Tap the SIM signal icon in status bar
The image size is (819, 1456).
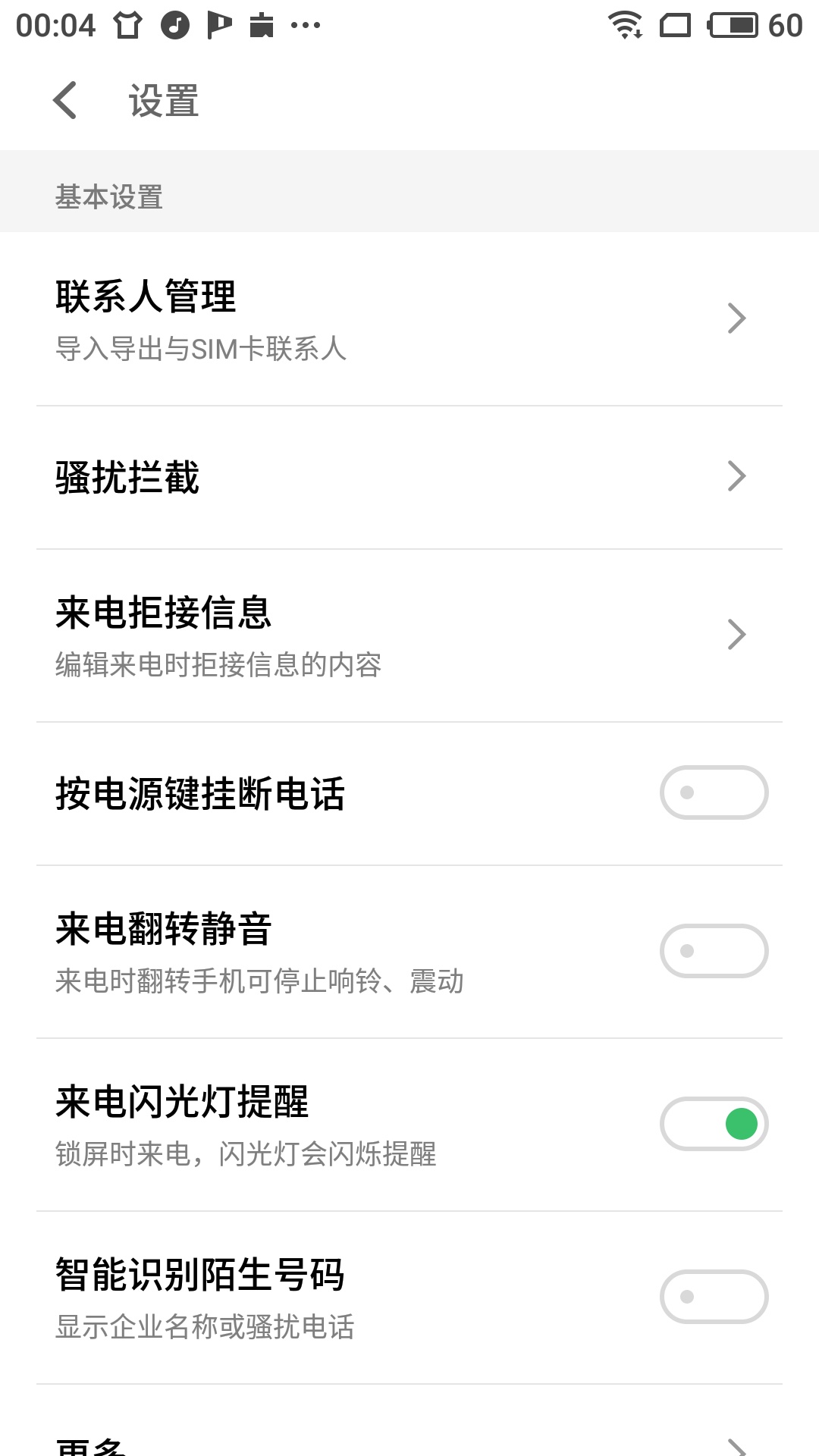(x=677, y=23)
